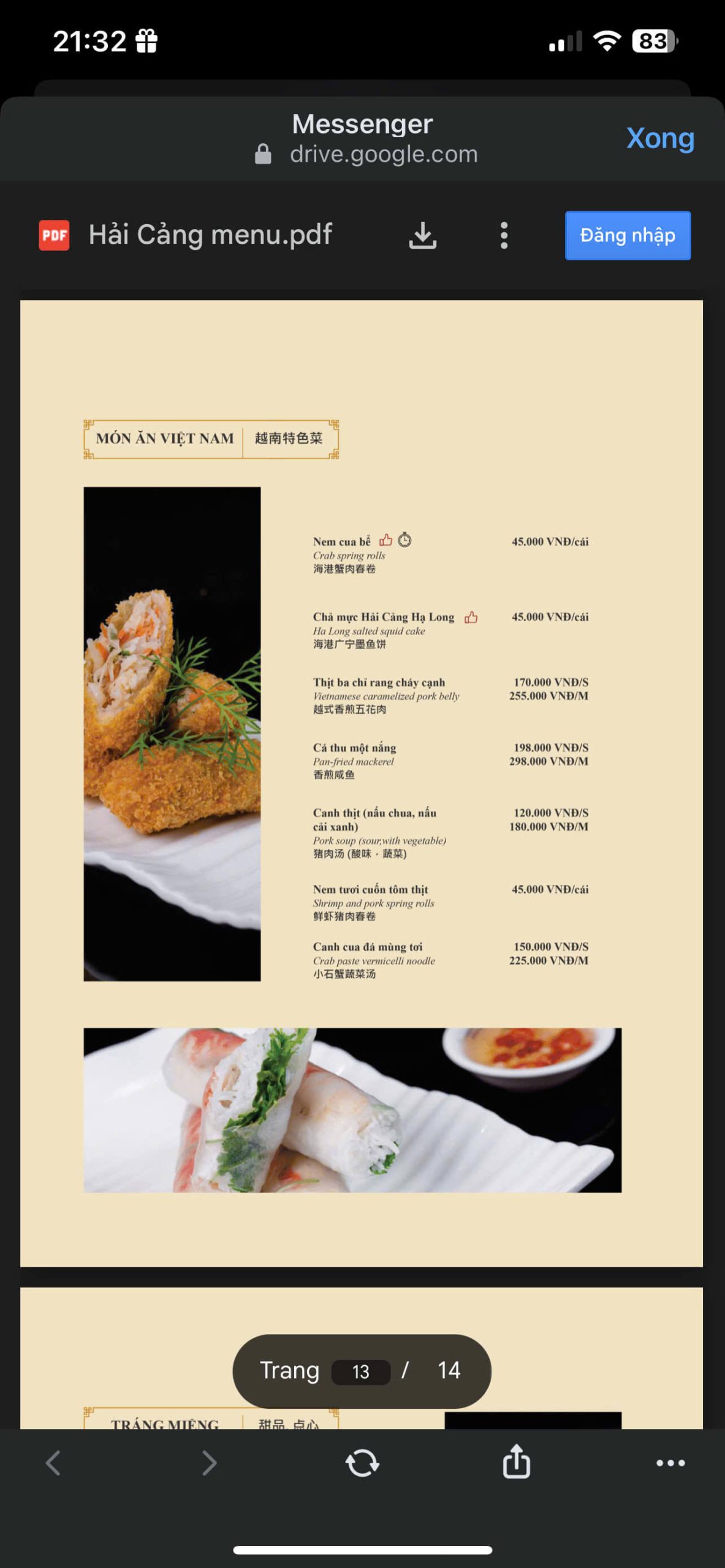Select the page number field showing 13
Viewport: 725px width, 1568px height.
tap(360, 1371)
